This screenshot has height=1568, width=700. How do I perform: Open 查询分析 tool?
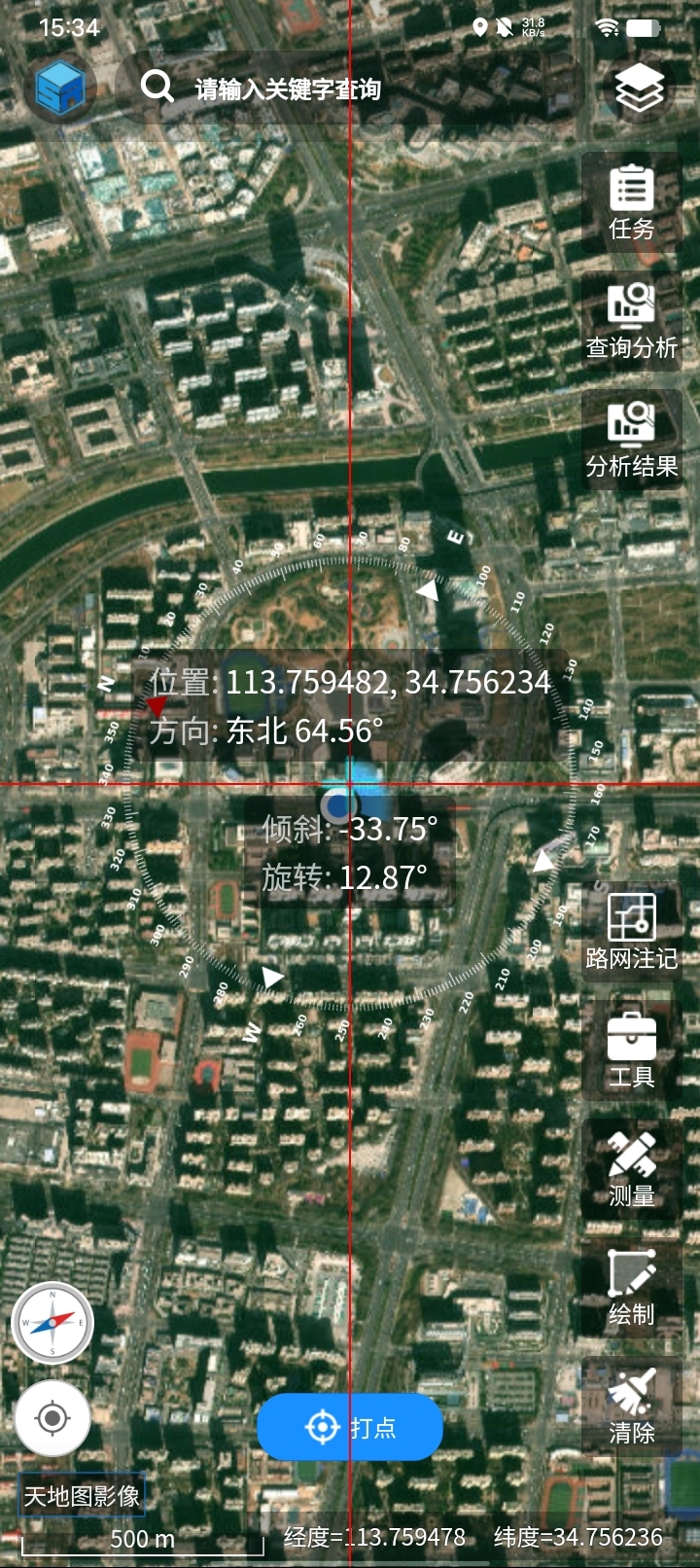click(x=631, y=321)
